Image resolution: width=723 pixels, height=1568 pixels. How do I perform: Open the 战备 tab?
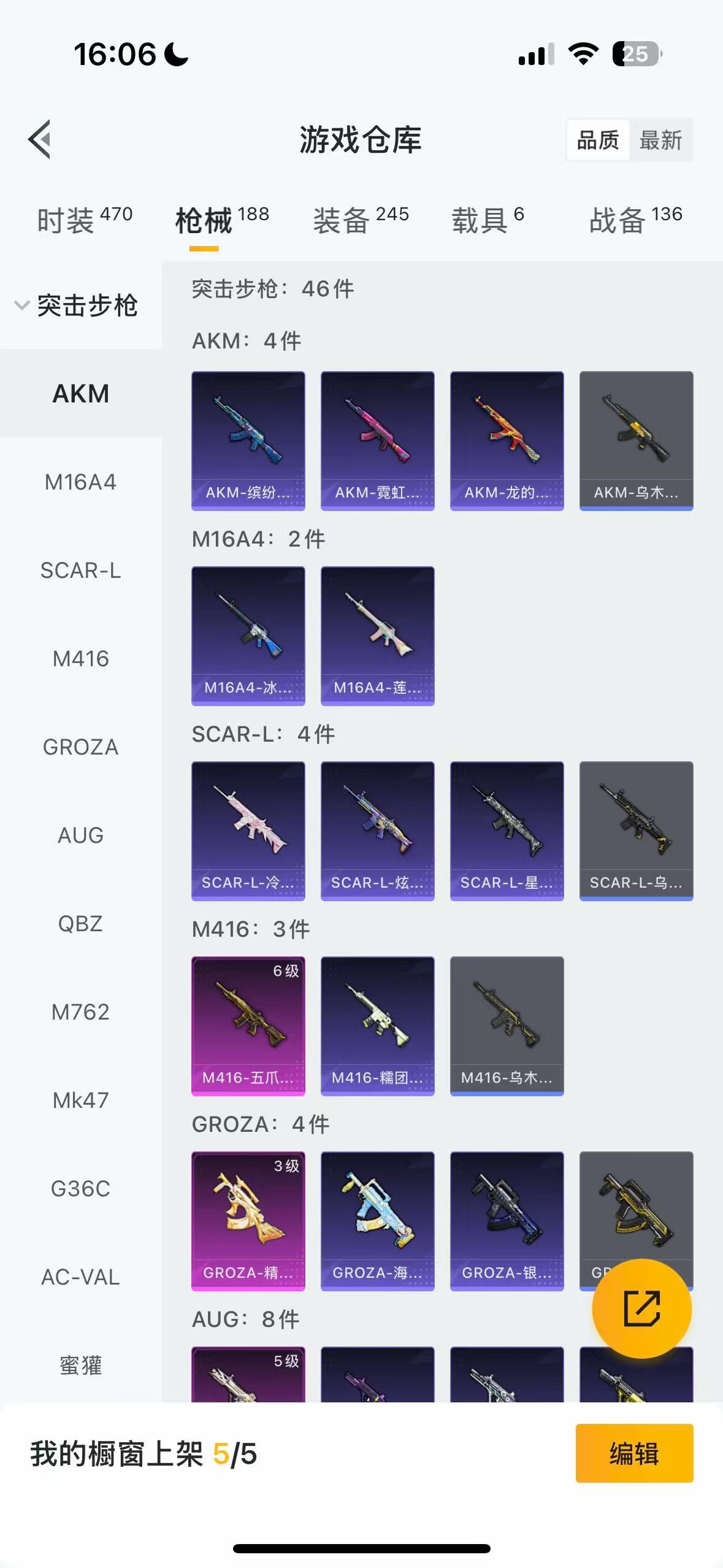point(635,220)
